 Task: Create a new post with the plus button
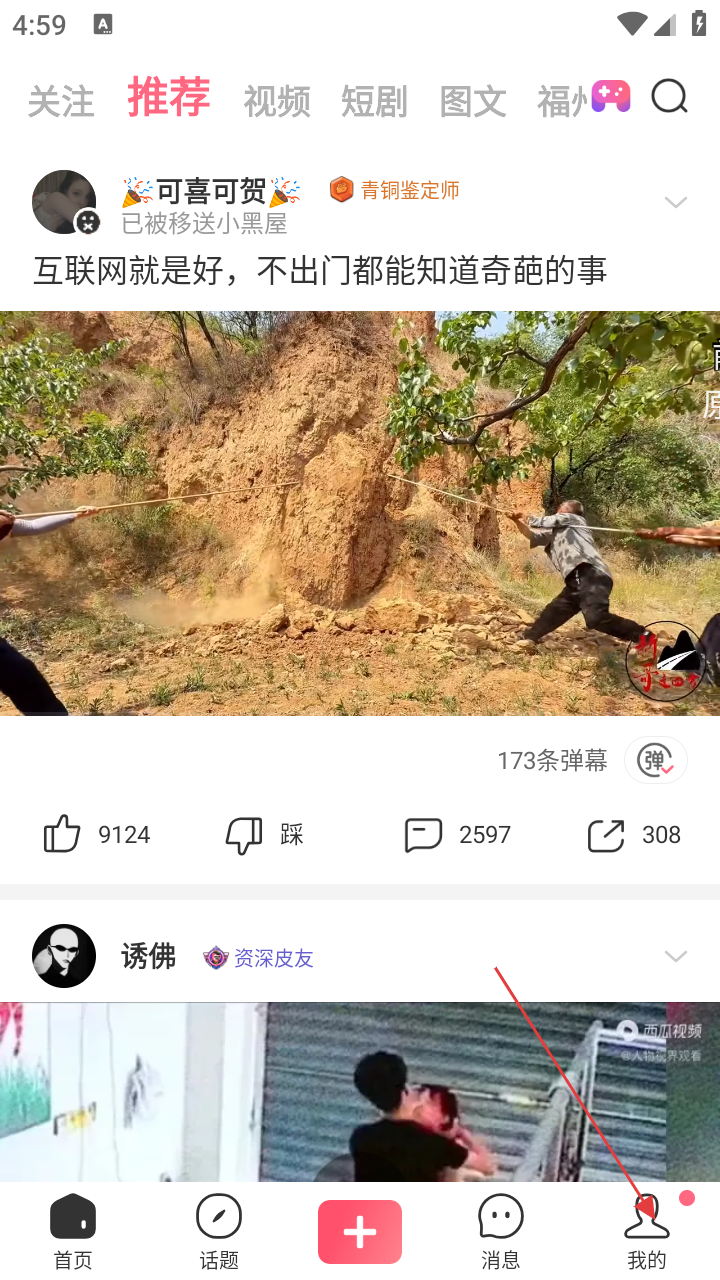[360, 1232]
